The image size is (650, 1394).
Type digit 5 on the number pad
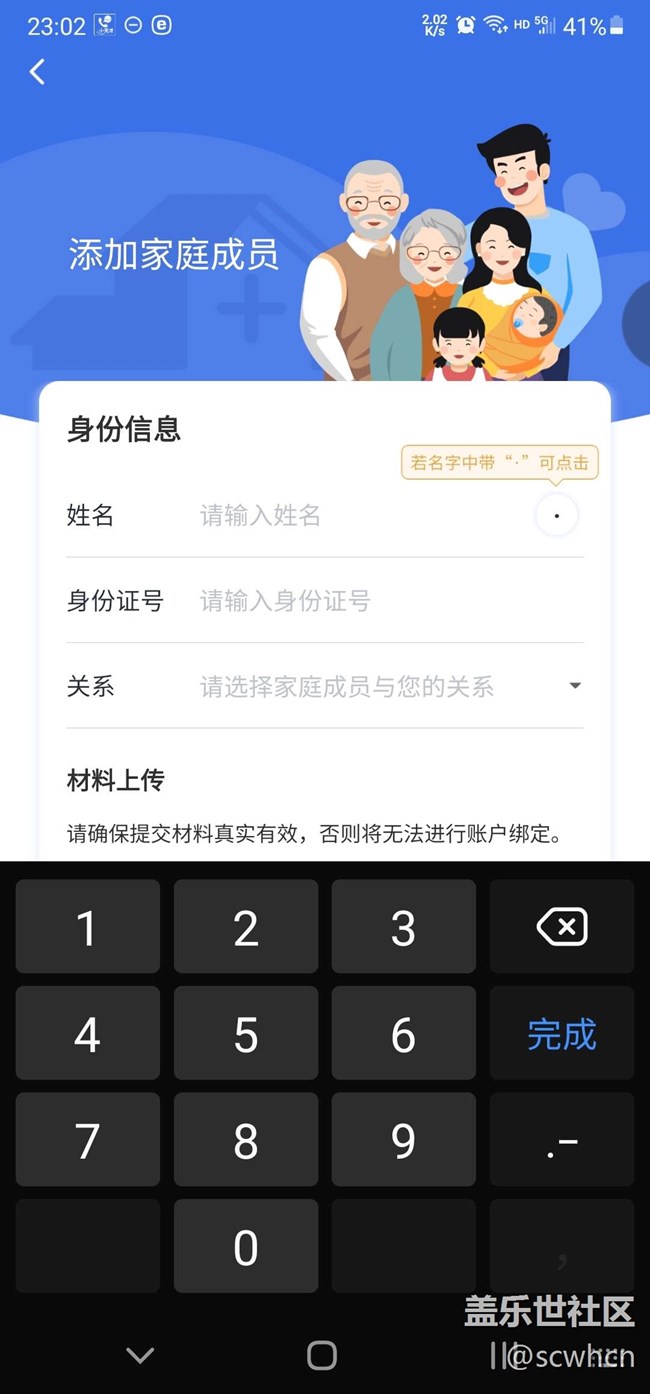pyautogui.click(x=246, y=1034)
